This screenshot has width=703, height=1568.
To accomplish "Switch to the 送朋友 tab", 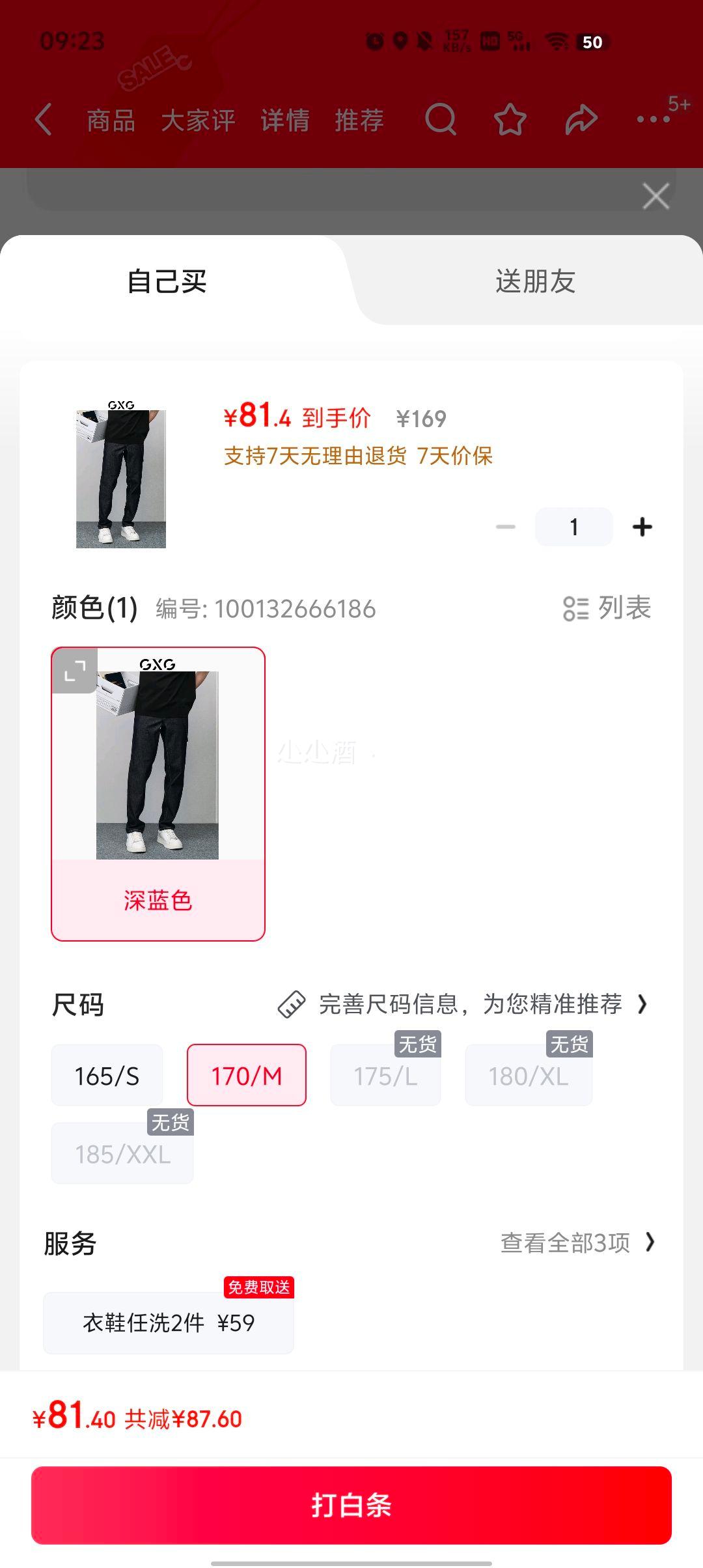I will [535, 281].
